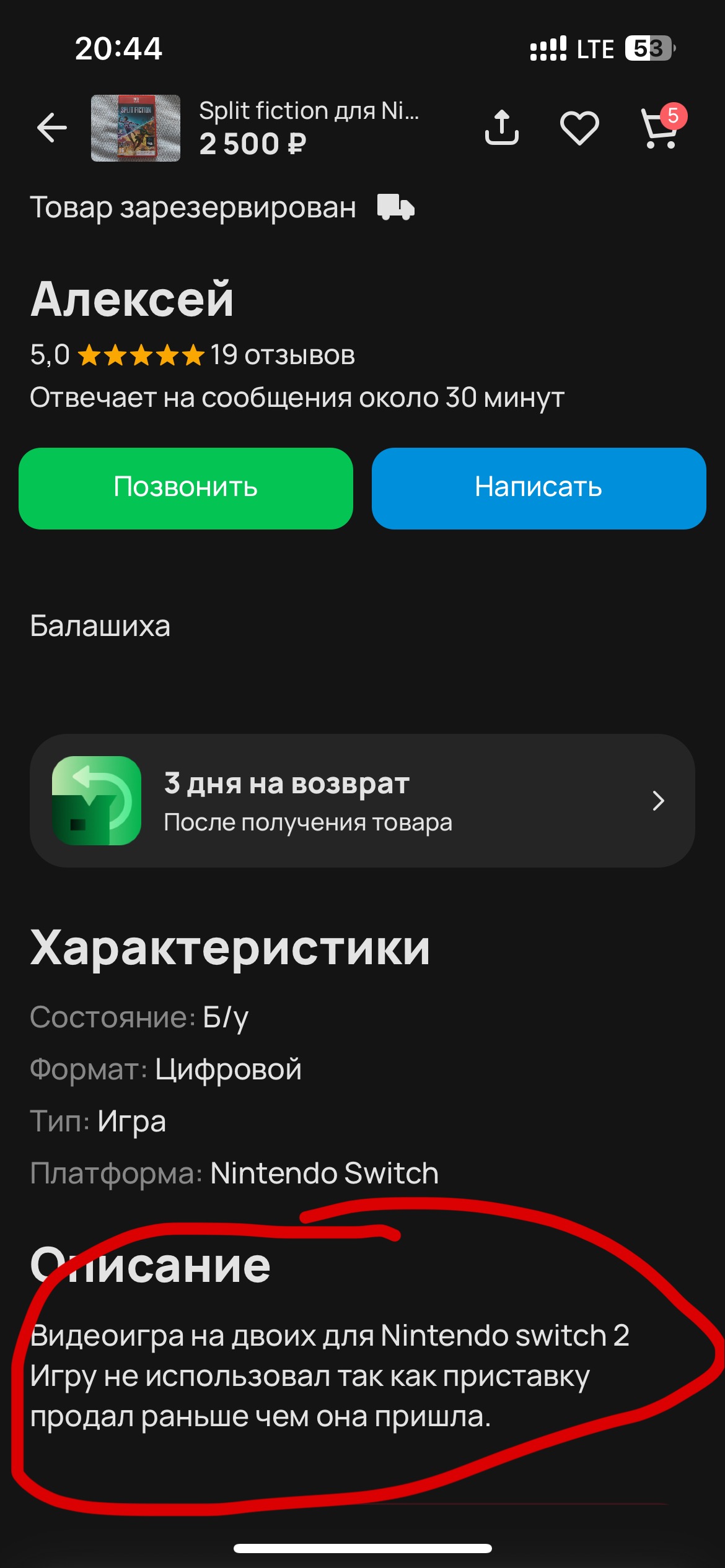Open the 3 дня на возврат card

pyautogui.click(x=362, y=800)
